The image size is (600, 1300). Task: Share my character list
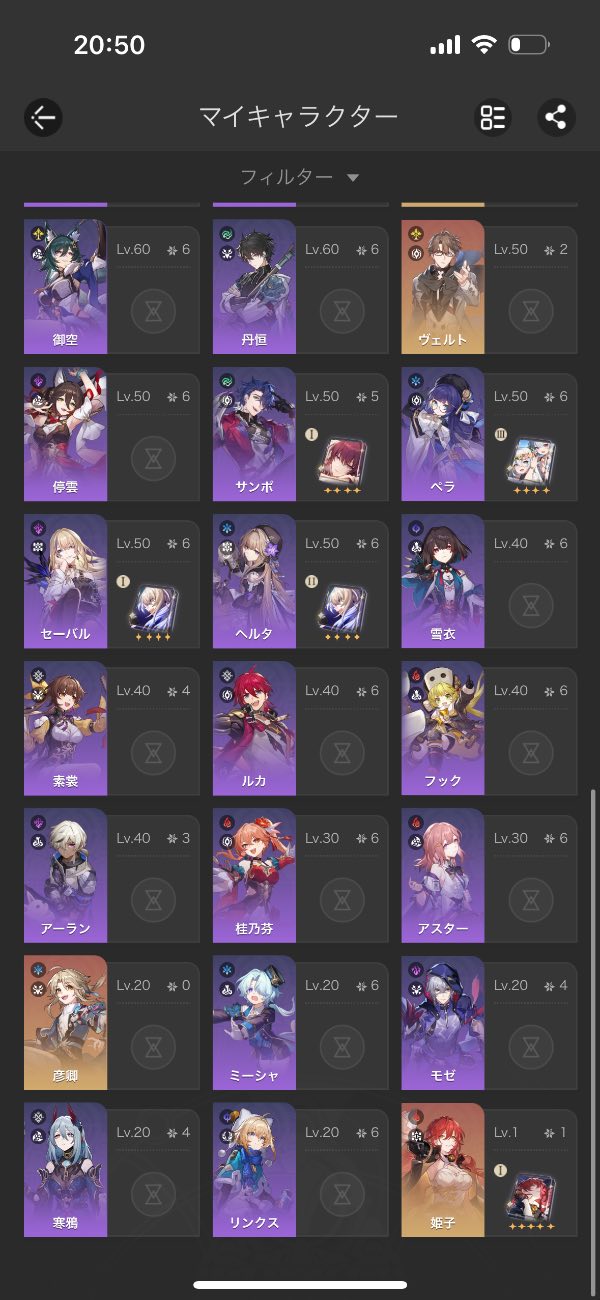556,117
